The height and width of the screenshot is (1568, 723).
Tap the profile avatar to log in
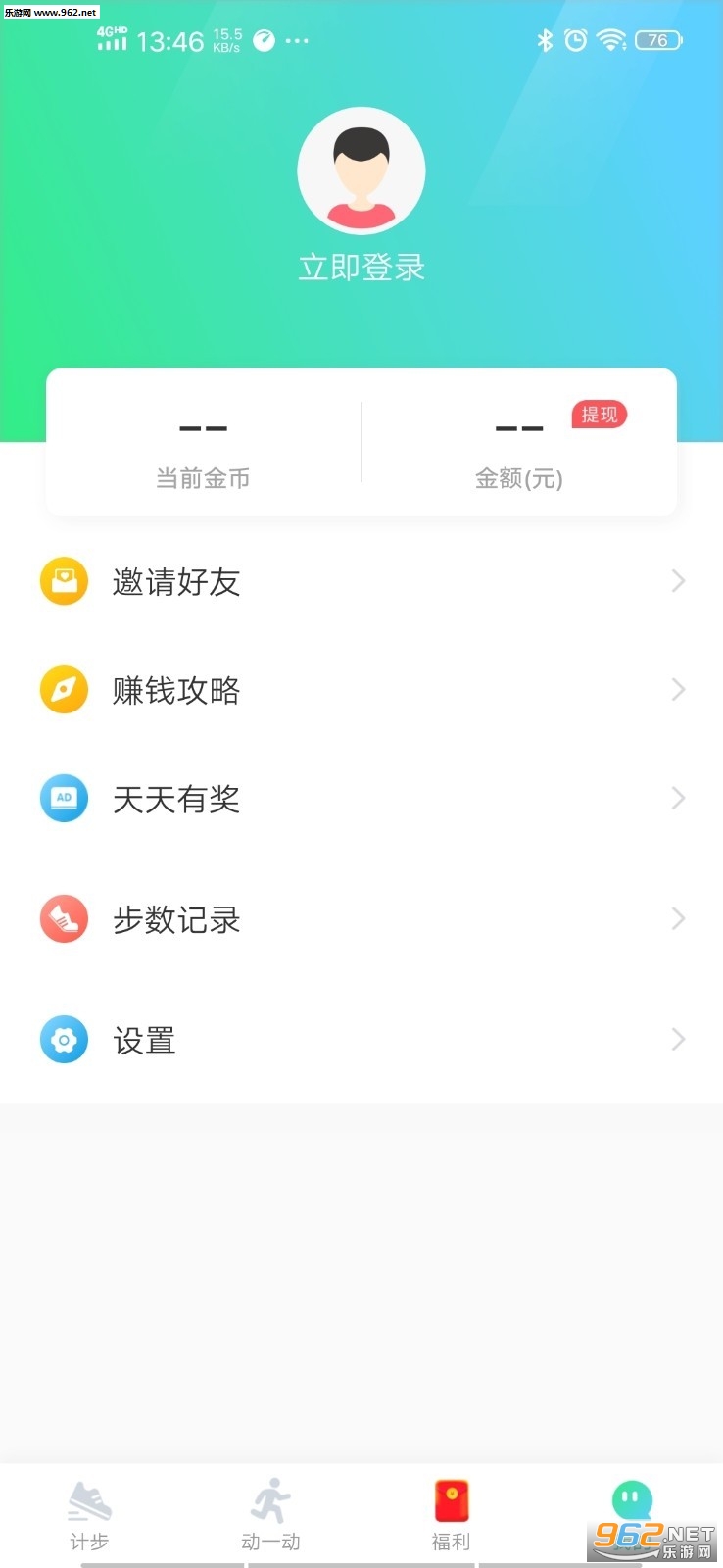(x=361, y=171)
